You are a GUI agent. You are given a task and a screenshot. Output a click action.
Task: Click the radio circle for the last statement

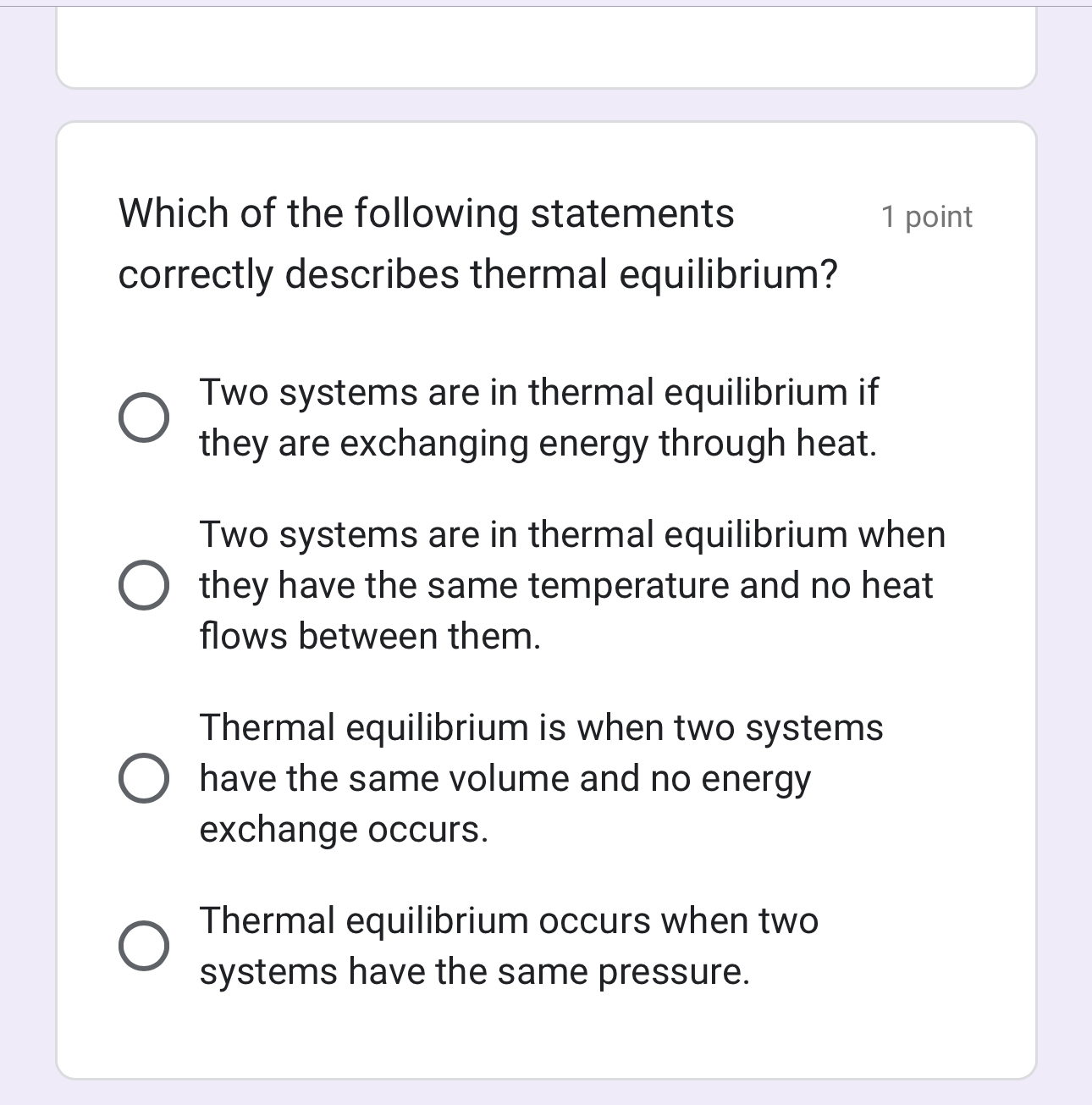[146, 945]
